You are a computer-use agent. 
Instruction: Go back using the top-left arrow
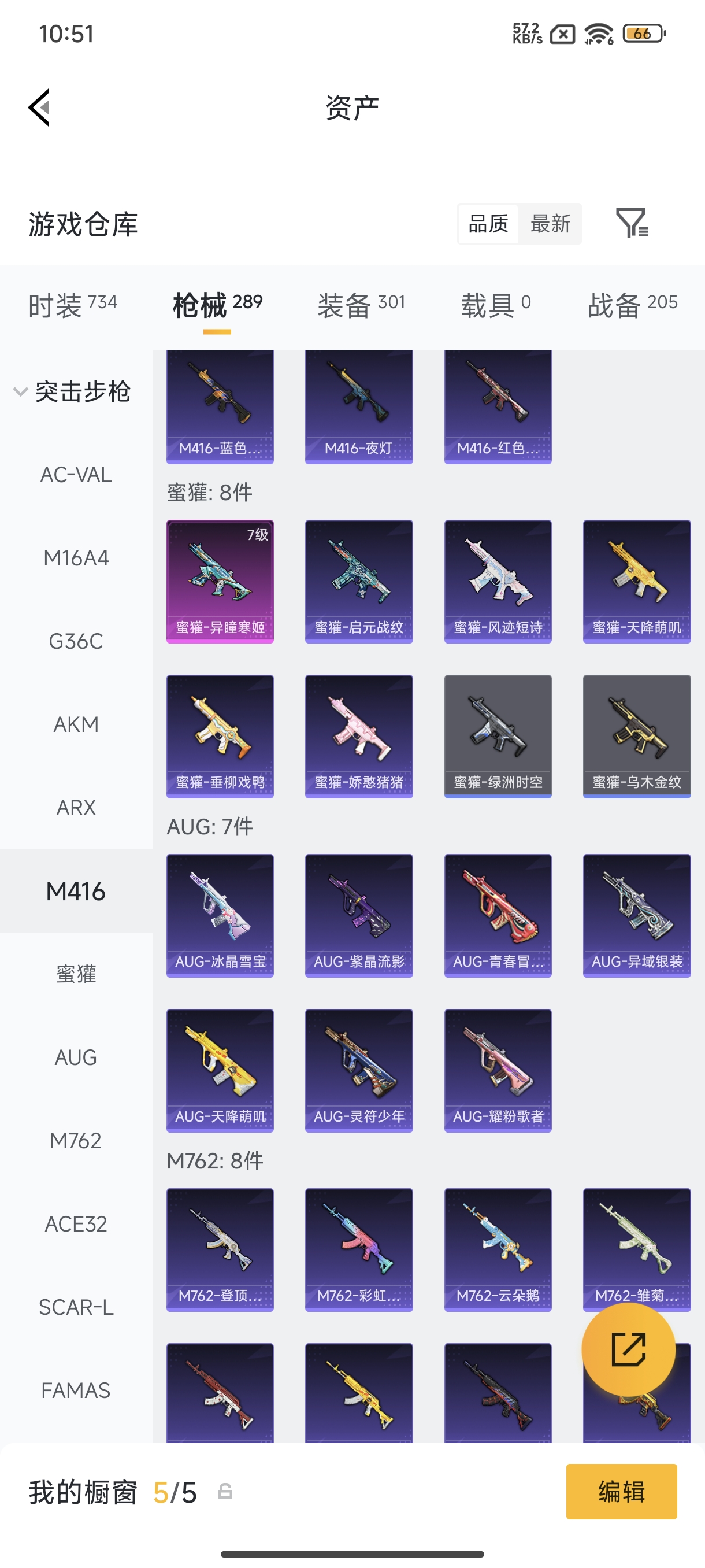click(39, 108)
